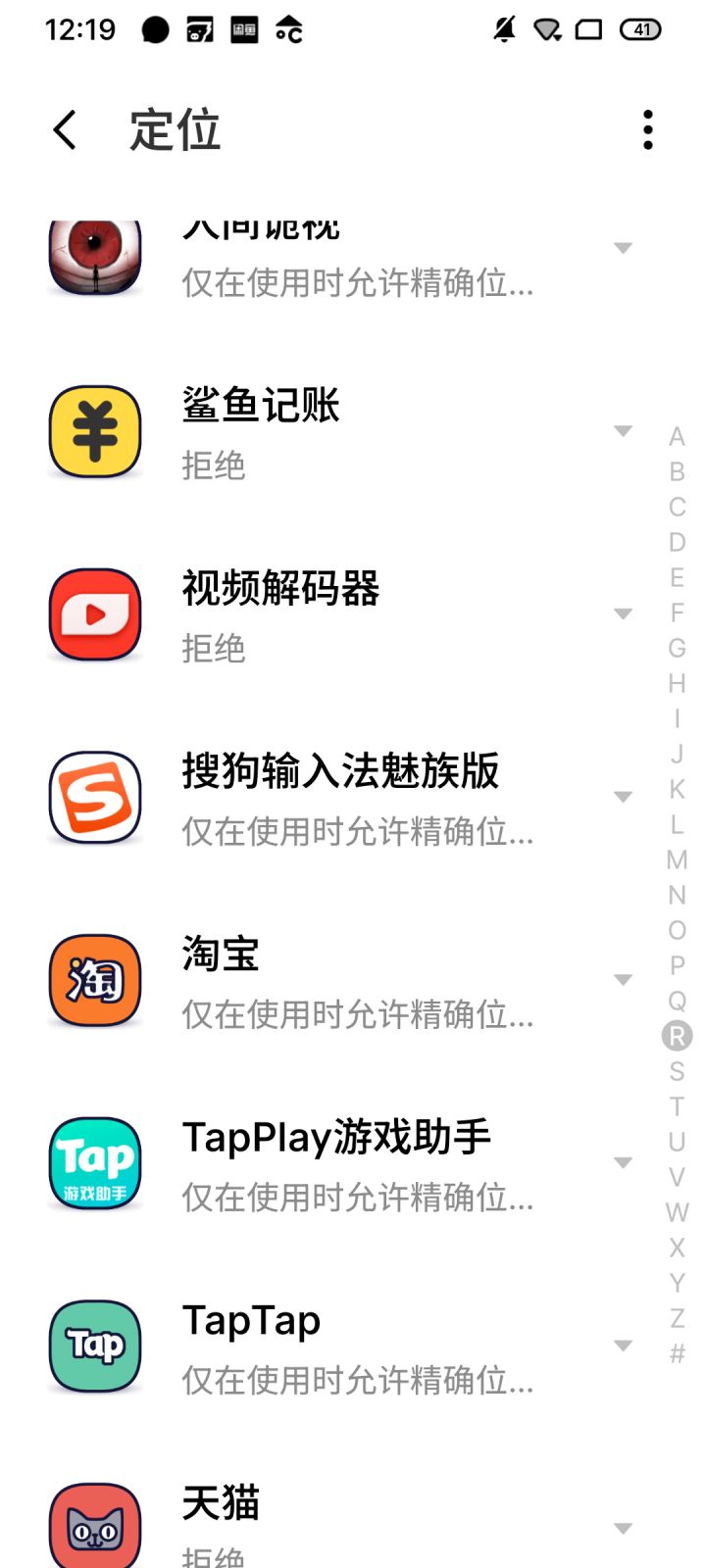Open the 天猫 location permission dropdown

pyautogui.click(x=623, y=1528)
